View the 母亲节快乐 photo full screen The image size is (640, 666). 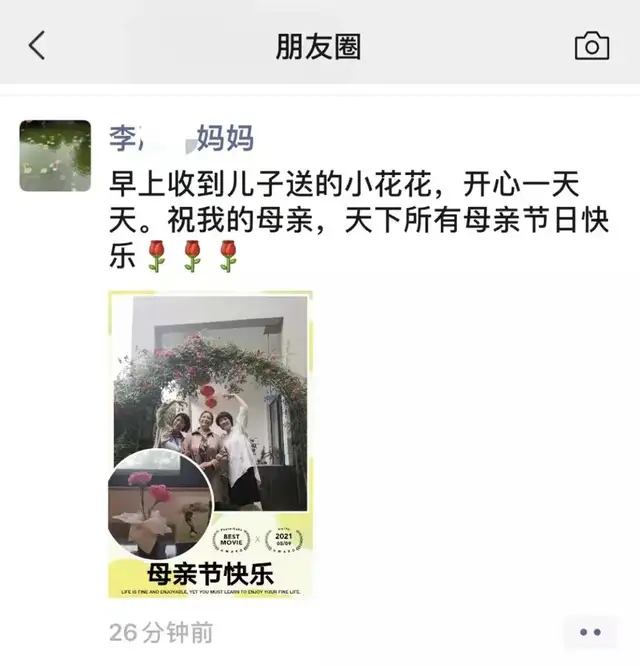pyautogui.click(x=210, y=445)
